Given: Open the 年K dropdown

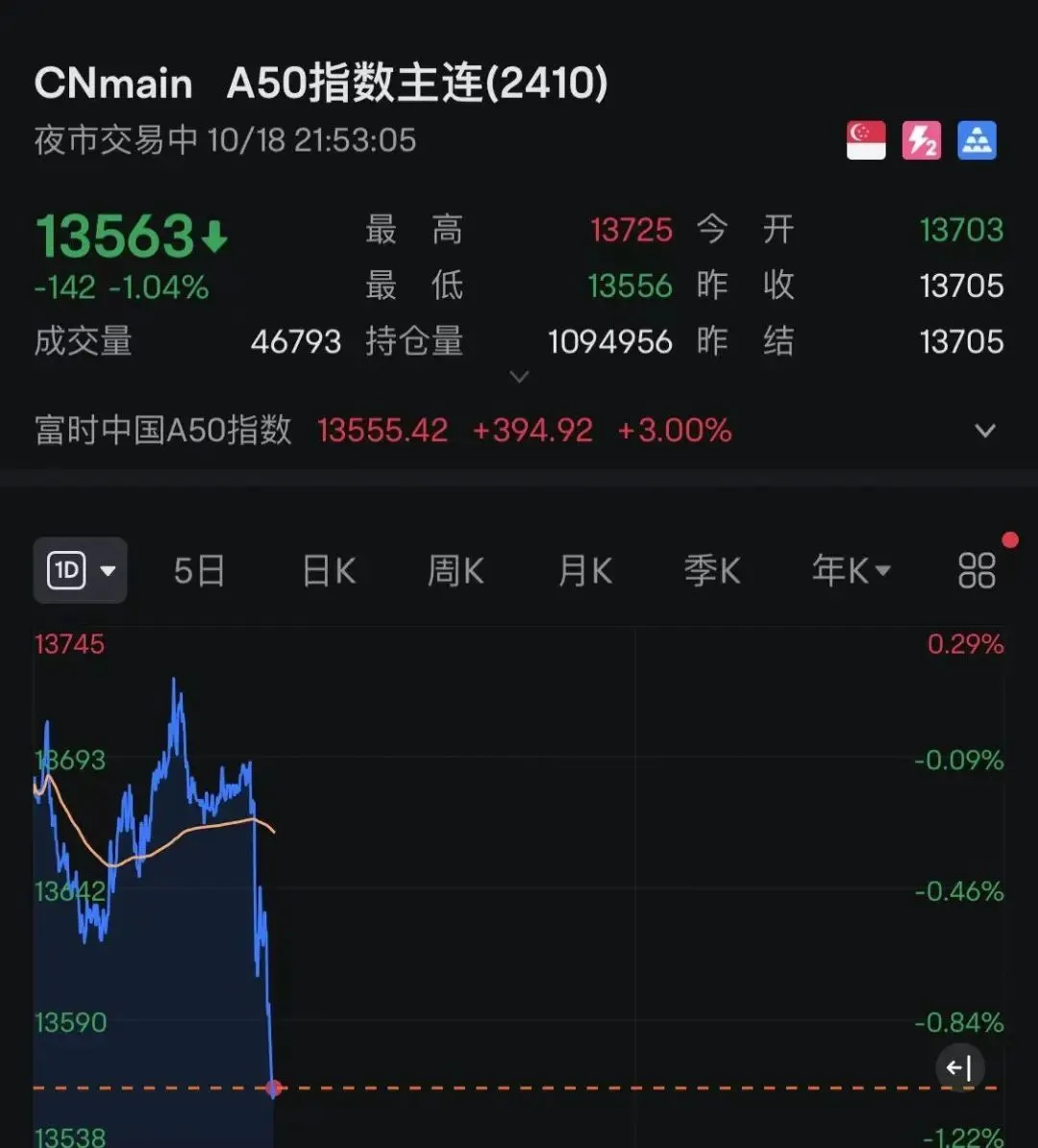Looking at the screenshot, I should click(x=851, y=571).
